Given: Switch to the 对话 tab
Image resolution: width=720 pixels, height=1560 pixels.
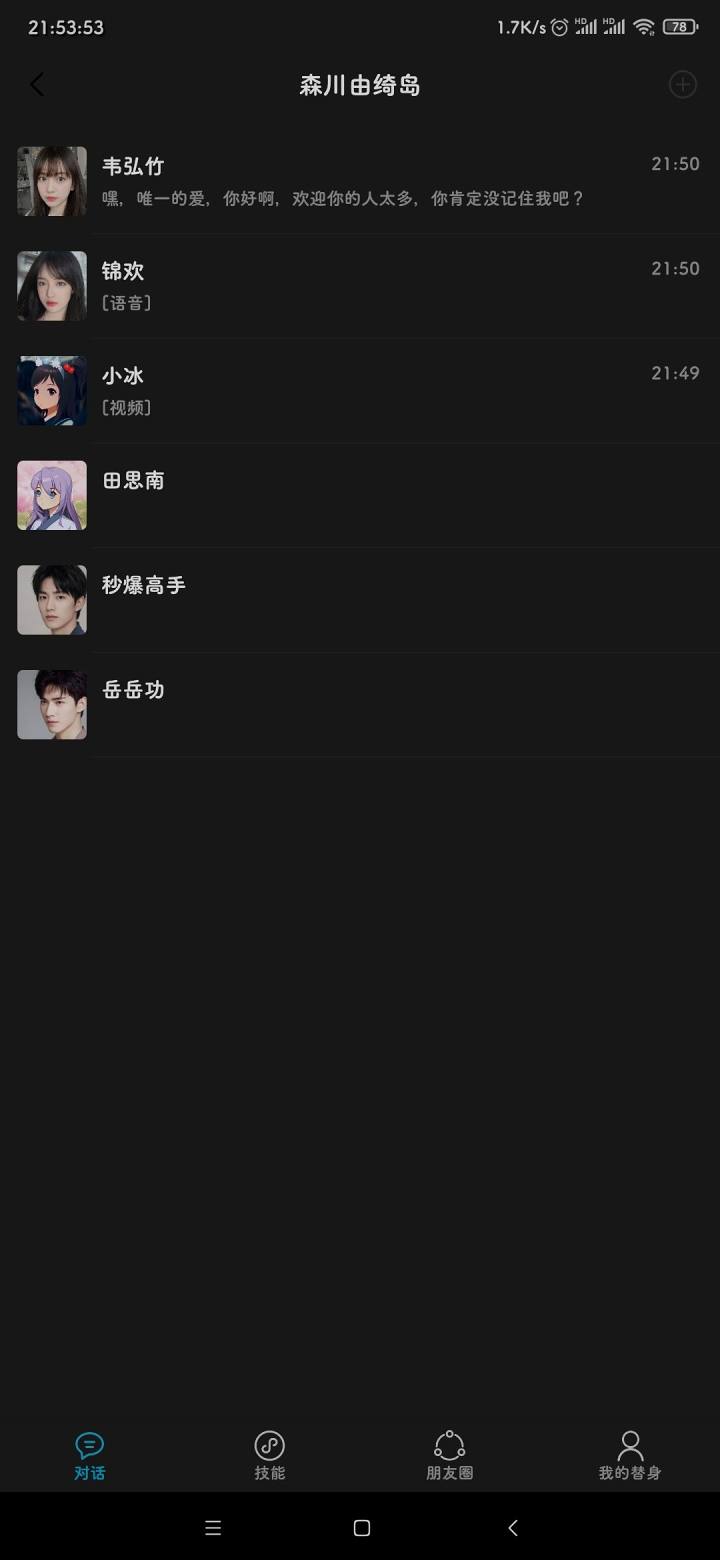Looking at the screenshot, I should [90, 1456].
